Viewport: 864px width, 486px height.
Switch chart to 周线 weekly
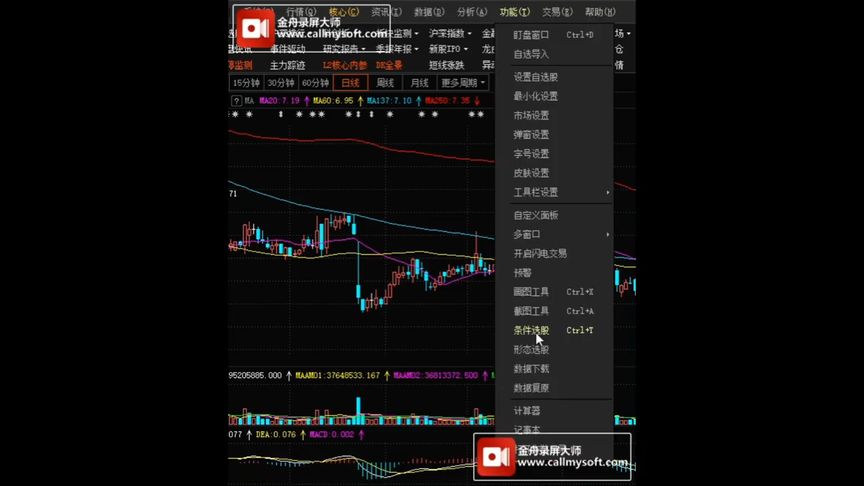pos(384,83)
